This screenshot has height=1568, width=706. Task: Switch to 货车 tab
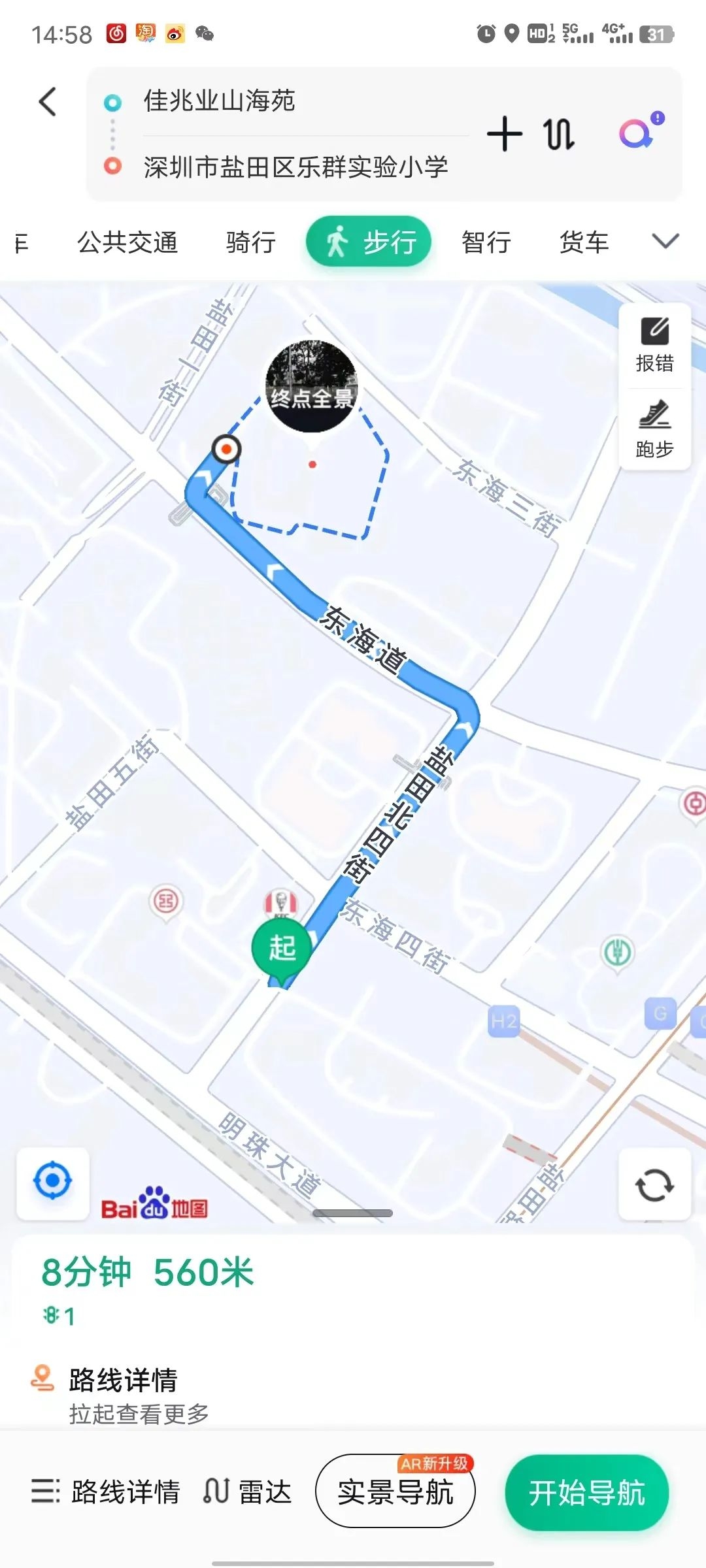pos(584,242)
